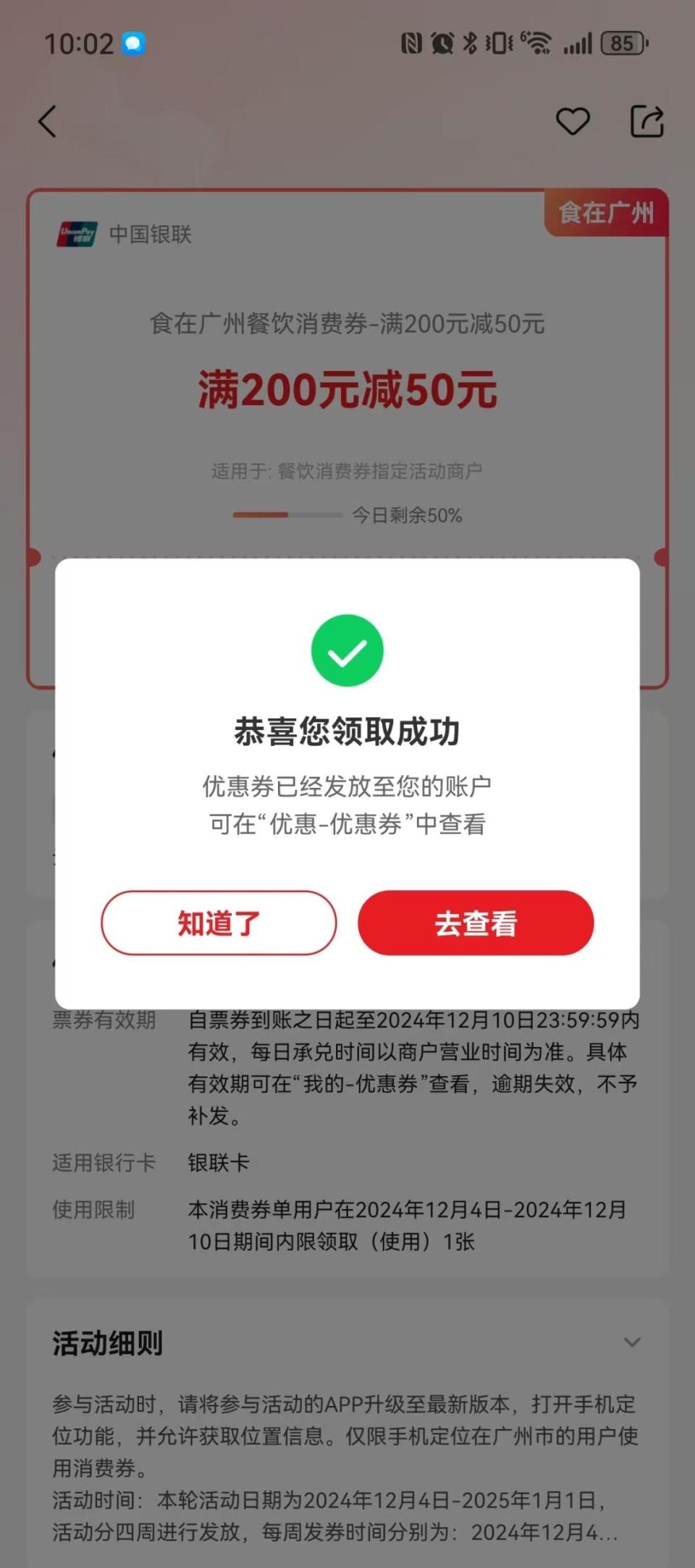Image resolution: width=695 pixels, height=1568 pixels.
Task: Click the back arrow at top left
Action: (x=48, y=121)
